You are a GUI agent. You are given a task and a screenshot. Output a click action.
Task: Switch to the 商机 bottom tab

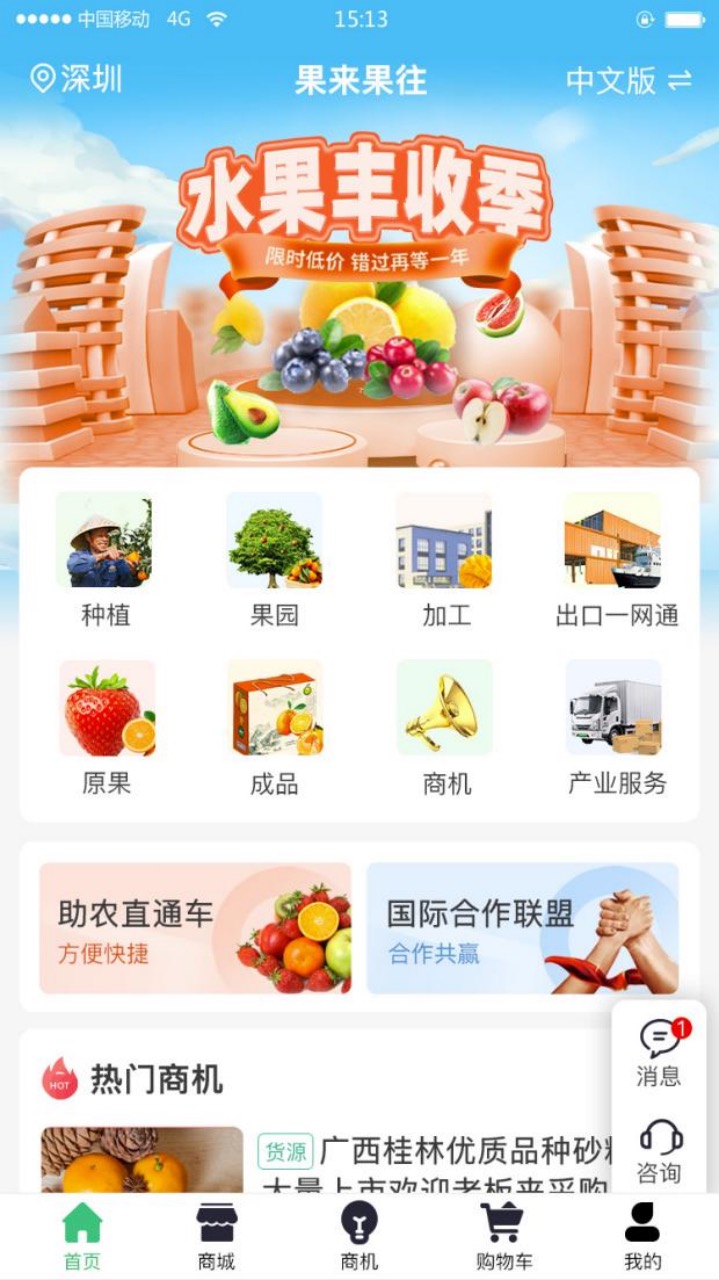click(x=359, y=1236)
